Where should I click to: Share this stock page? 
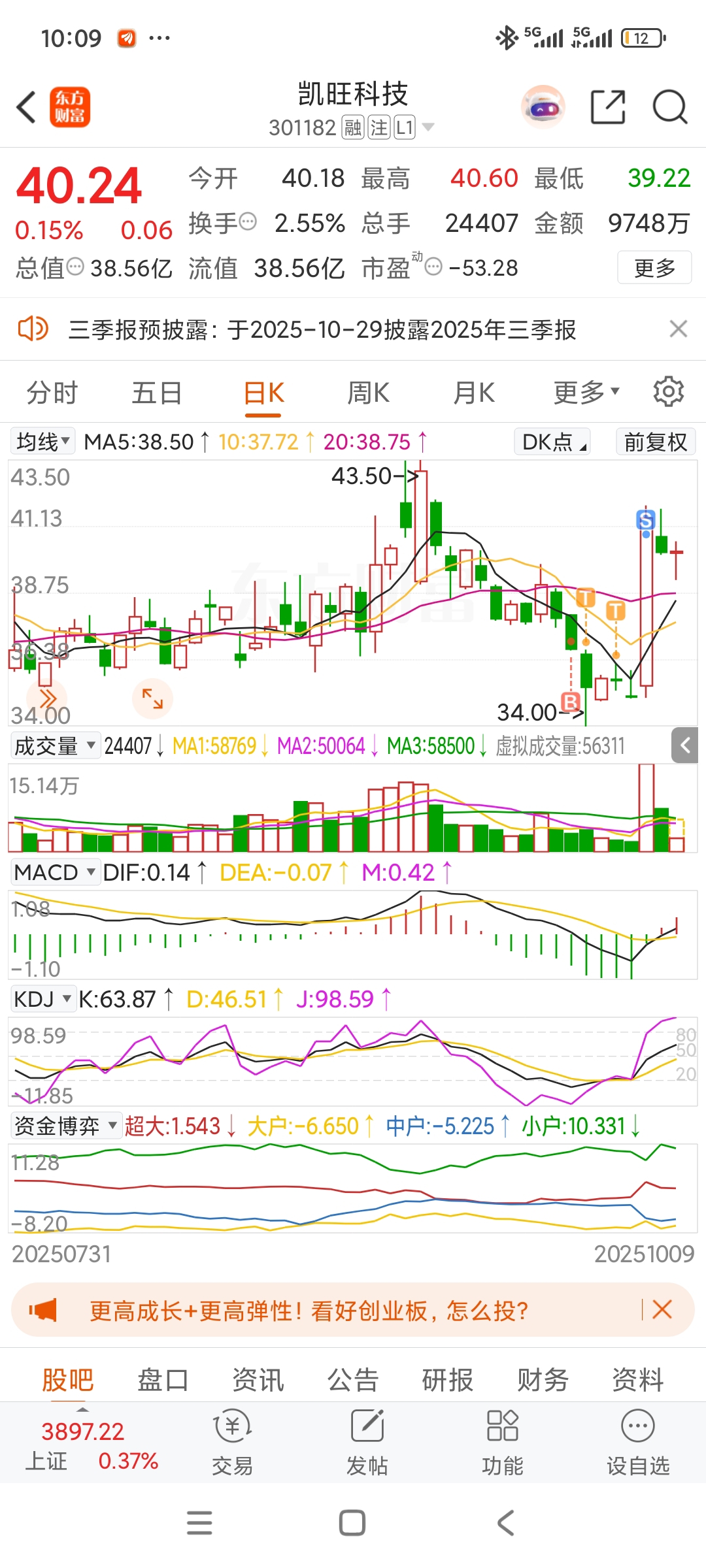pos(608,107)
